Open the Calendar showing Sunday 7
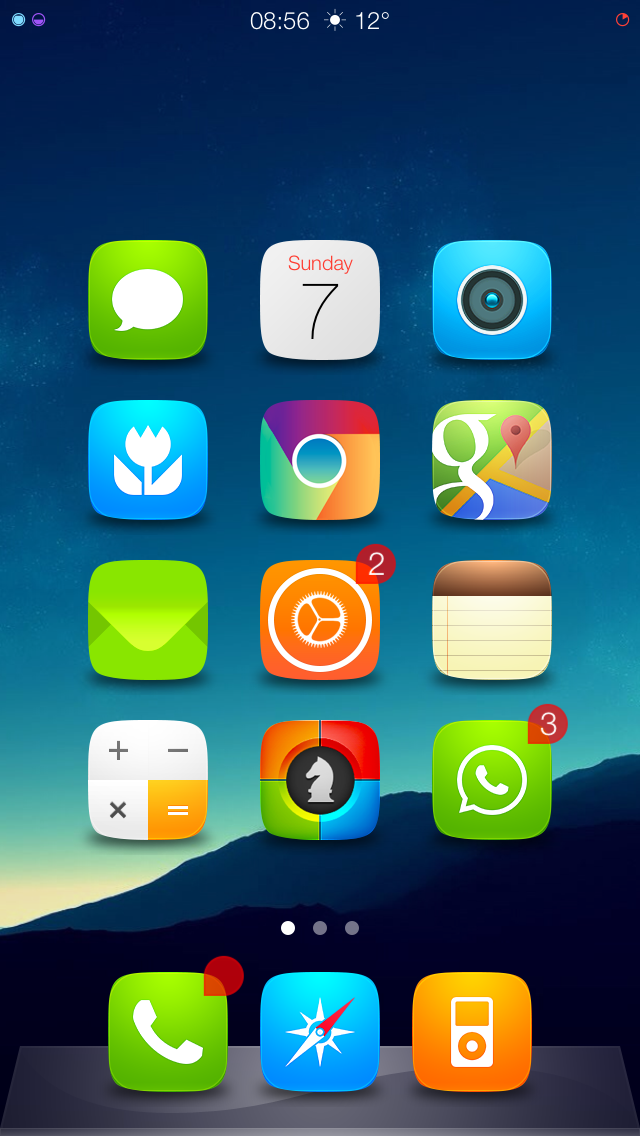 (320, 300)
